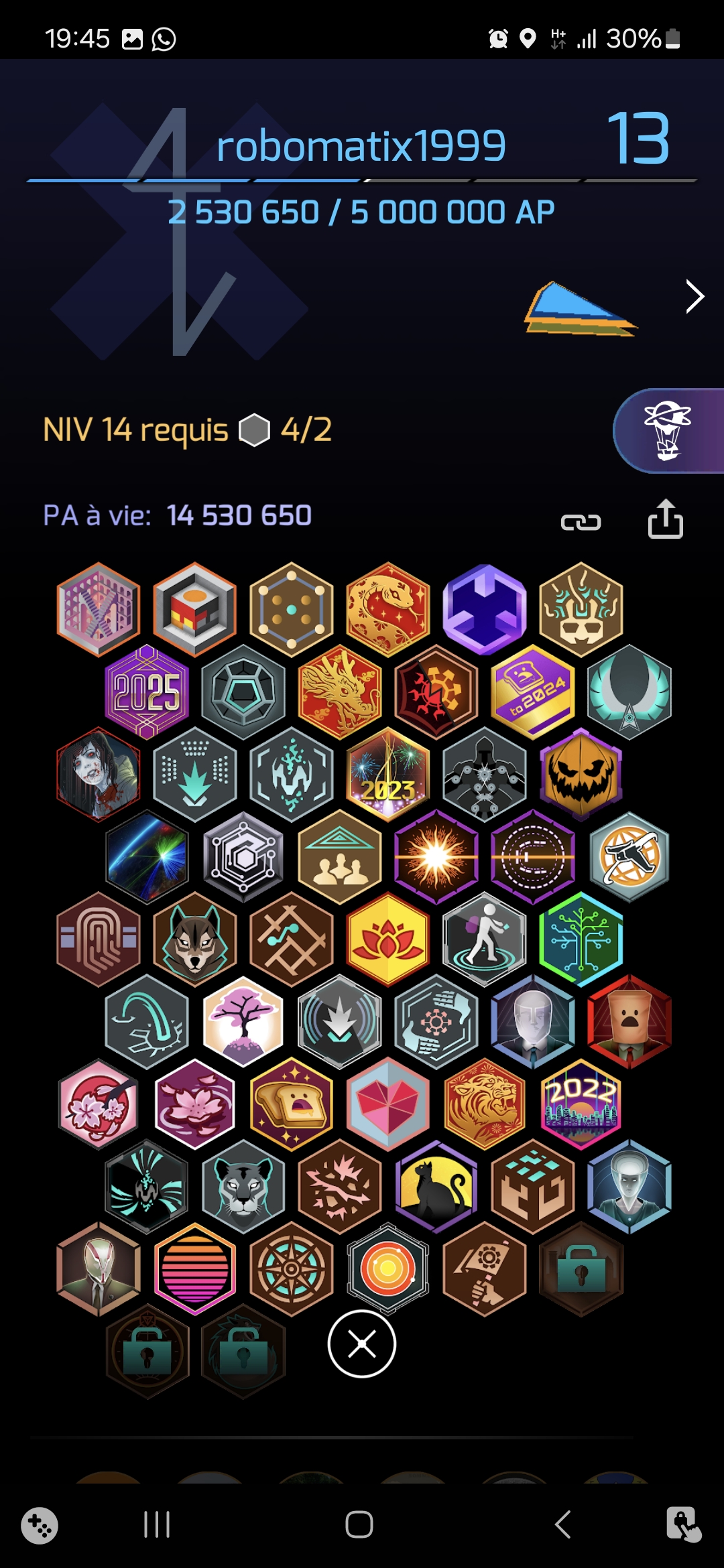Tap the chain link icon
724x1568 pixels.
point(581,522)
